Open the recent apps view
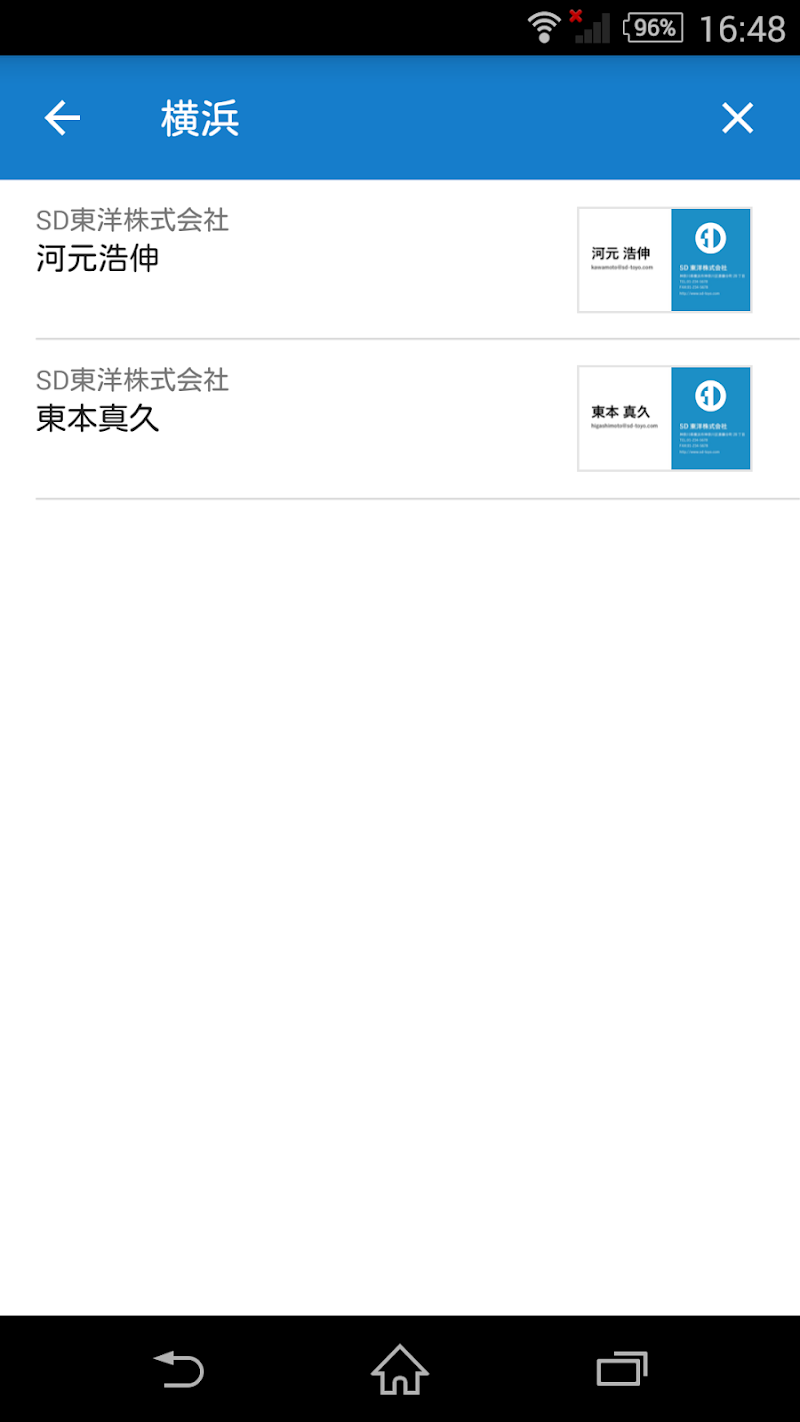Viewport: 800px width, 1422px height. (x=621, y=1369)
